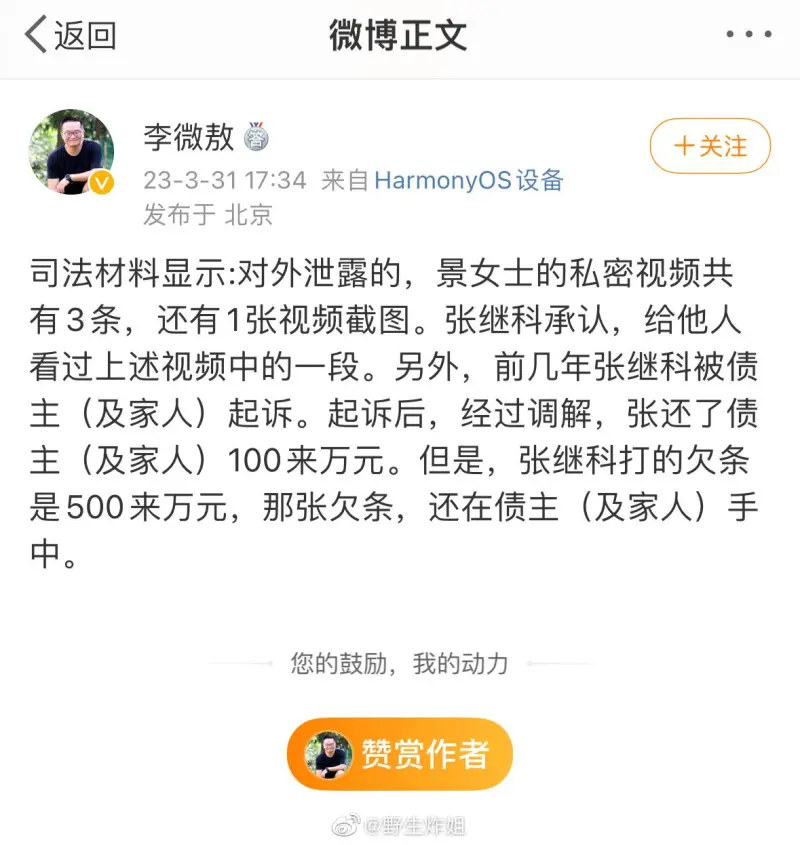Follow 李微敖 with 关注 button
The width and height of the screenshot is (800, 845).
pyautogui.click(x=710, y=146)
